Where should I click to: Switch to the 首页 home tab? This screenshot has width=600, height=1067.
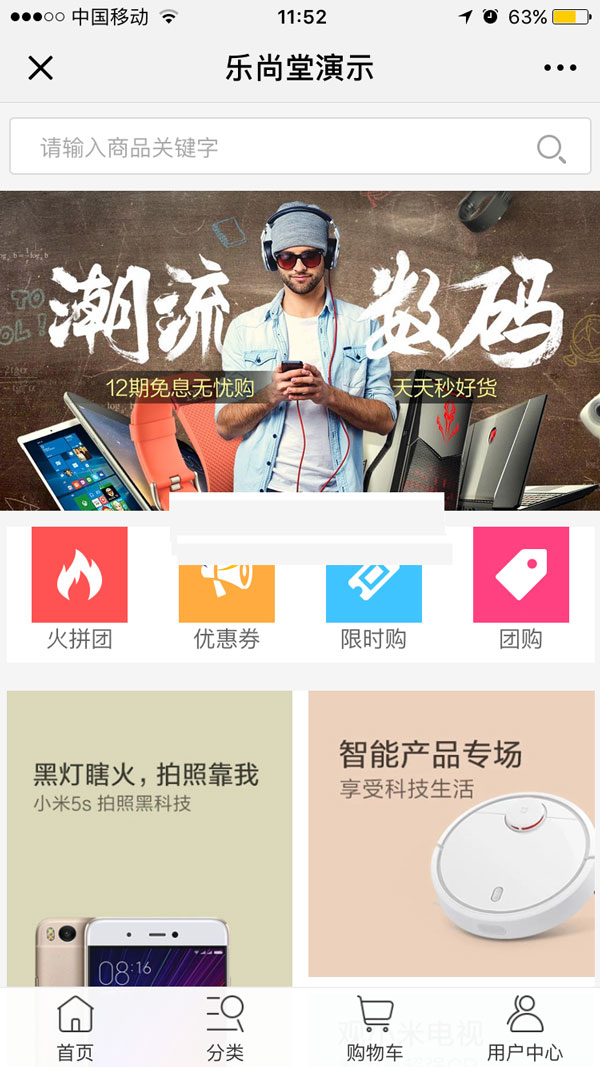coord(75,1028)
